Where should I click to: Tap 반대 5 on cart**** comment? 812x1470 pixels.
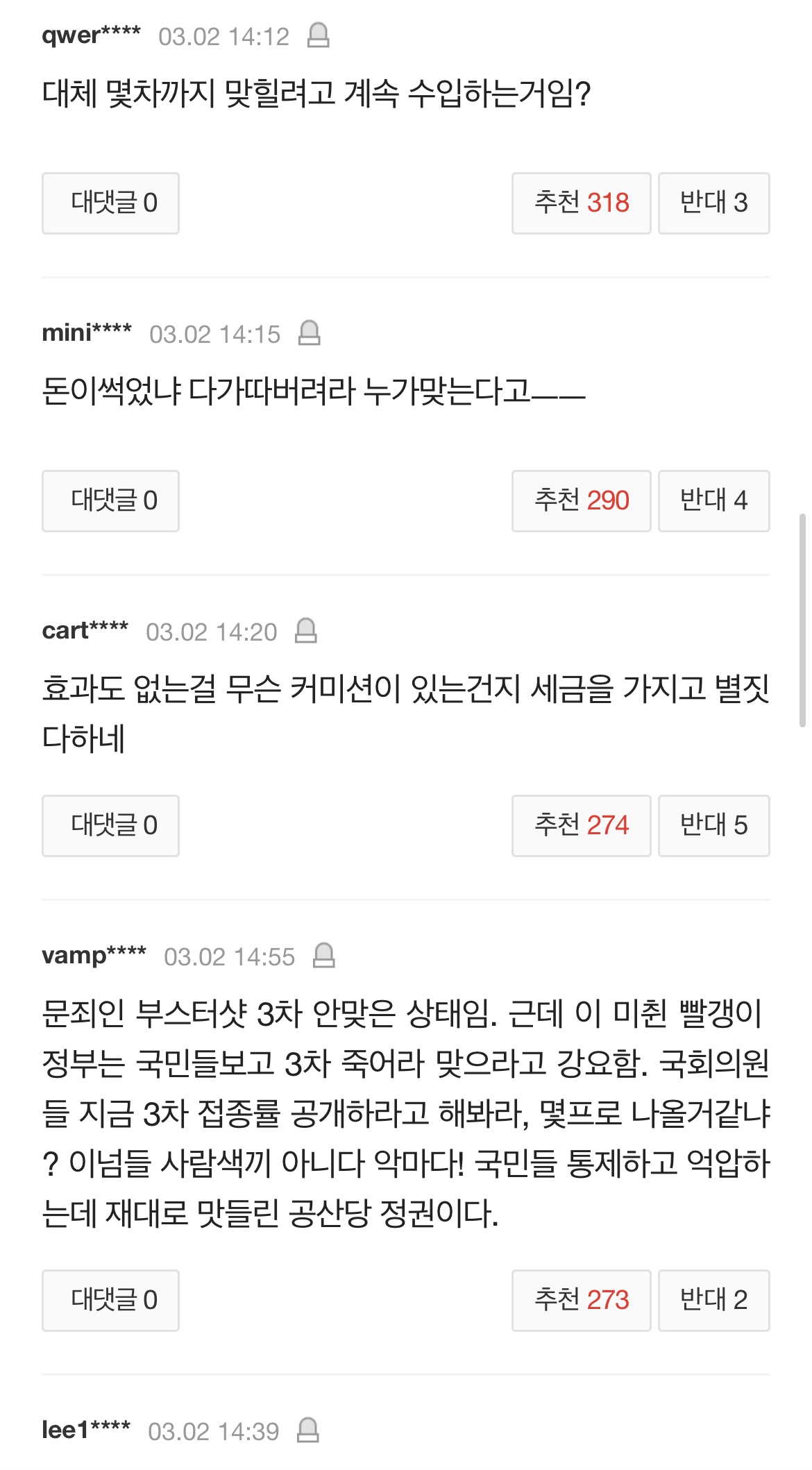click(713, 826)
